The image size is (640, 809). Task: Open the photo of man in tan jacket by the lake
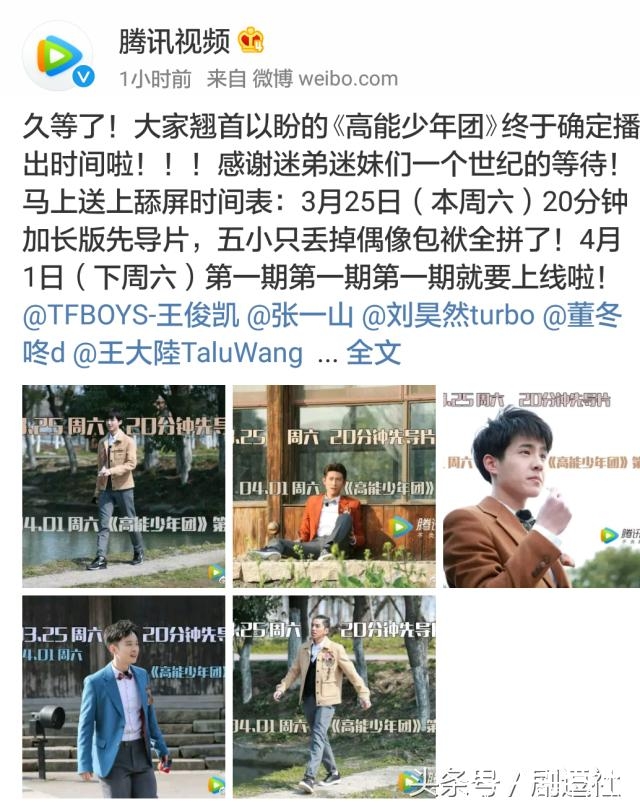[123, 486]
